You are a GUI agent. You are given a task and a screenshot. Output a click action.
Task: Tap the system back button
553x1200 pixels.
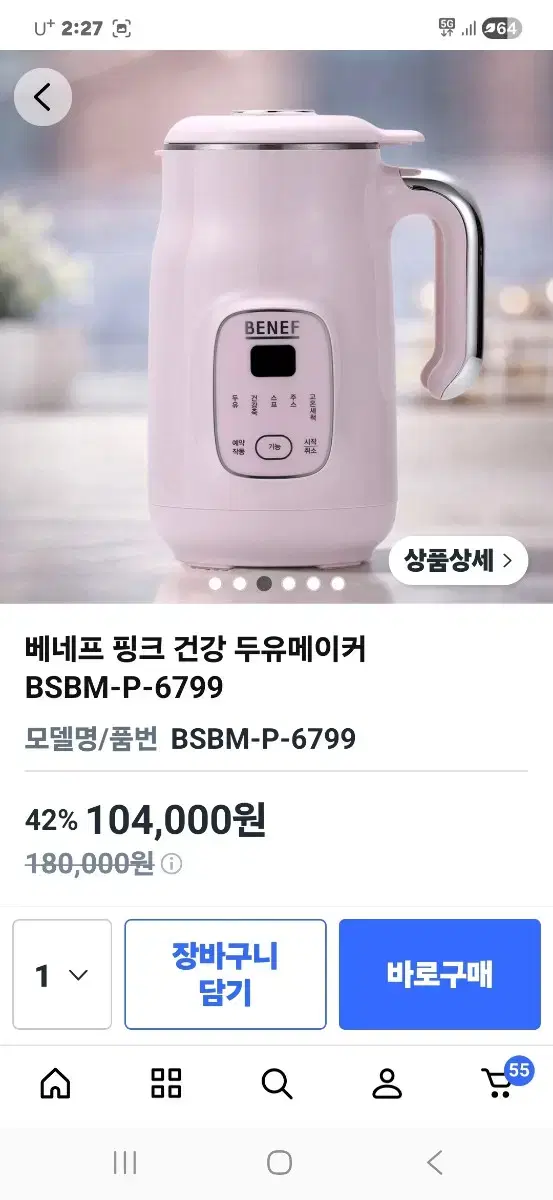(434, 1162)
